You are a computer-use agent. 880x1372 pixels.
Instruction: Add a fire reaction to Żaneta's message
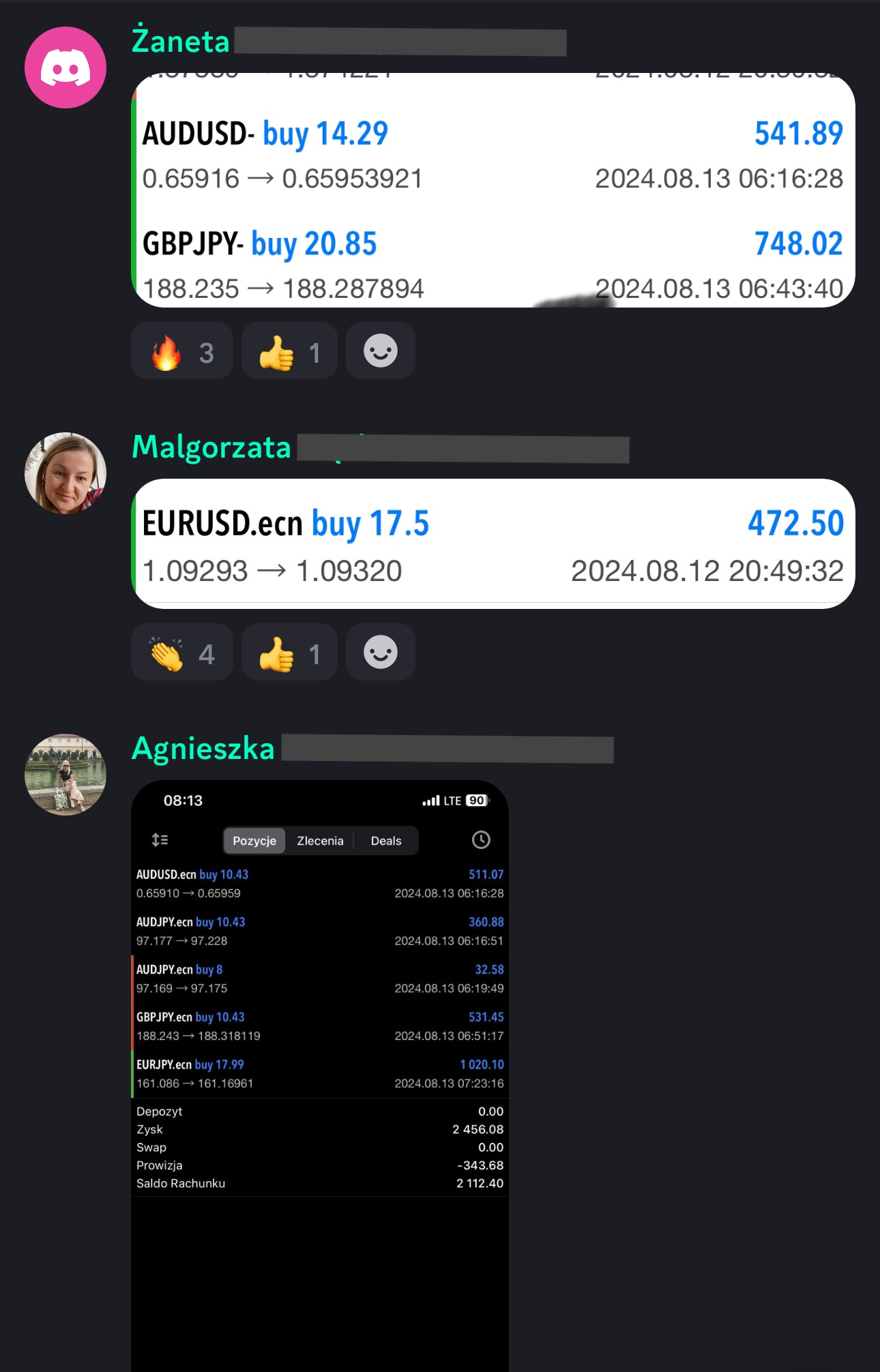coord(181,351)
